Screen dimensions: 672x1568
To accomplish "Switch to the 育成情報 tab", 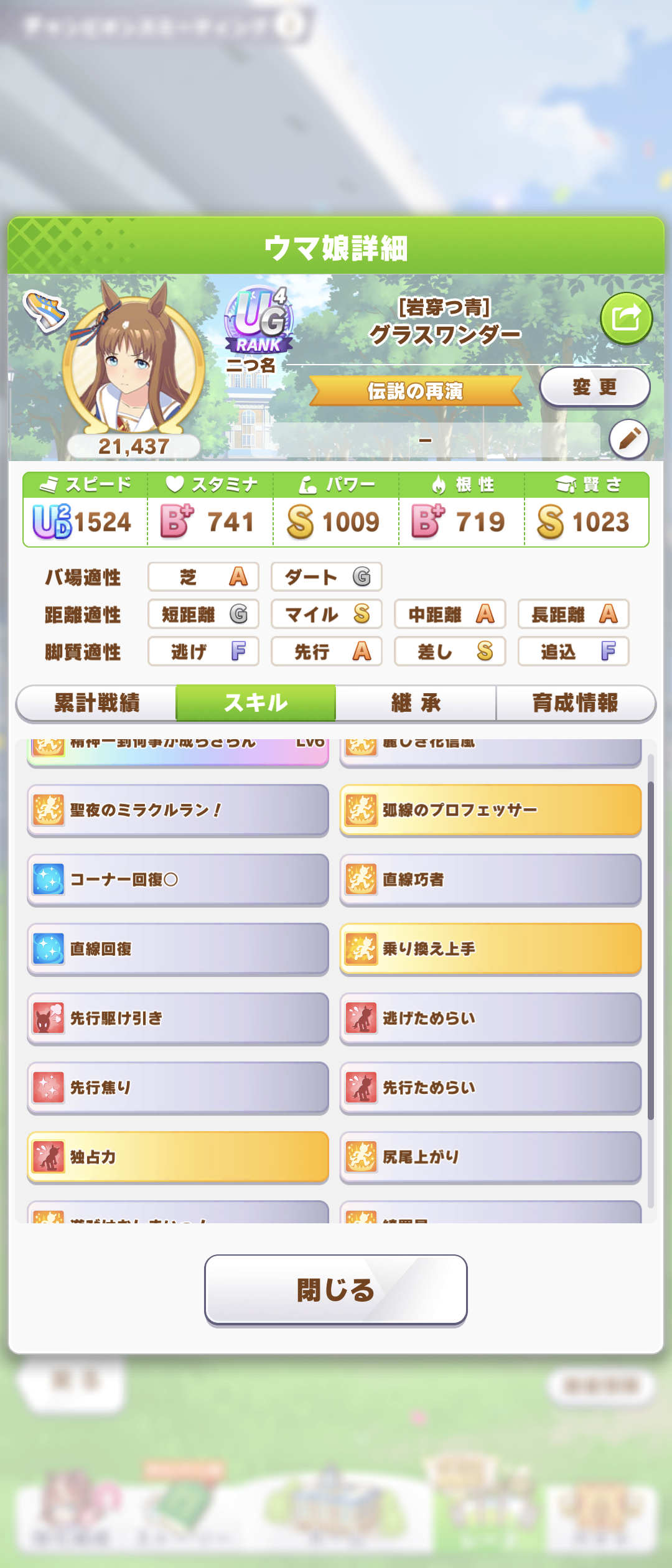I will (x=576, y=703).
